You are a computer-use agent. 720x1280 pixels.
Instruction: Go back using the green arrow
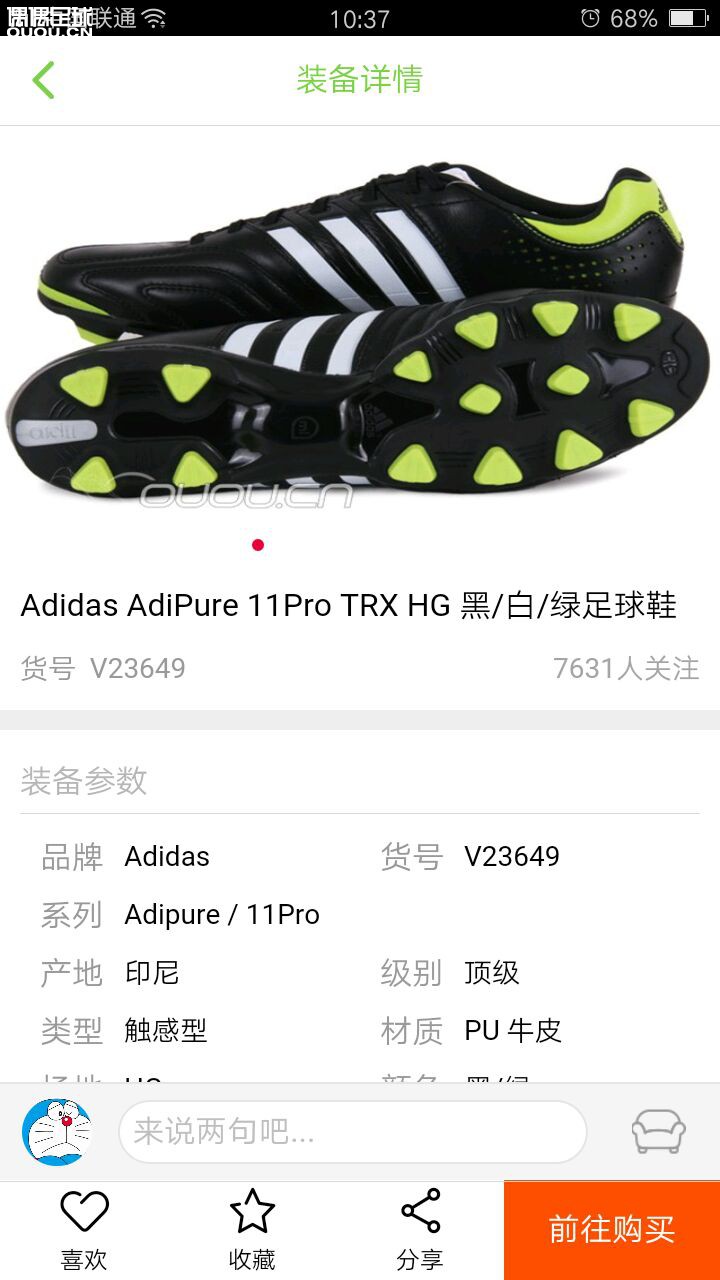coord(43,80)
